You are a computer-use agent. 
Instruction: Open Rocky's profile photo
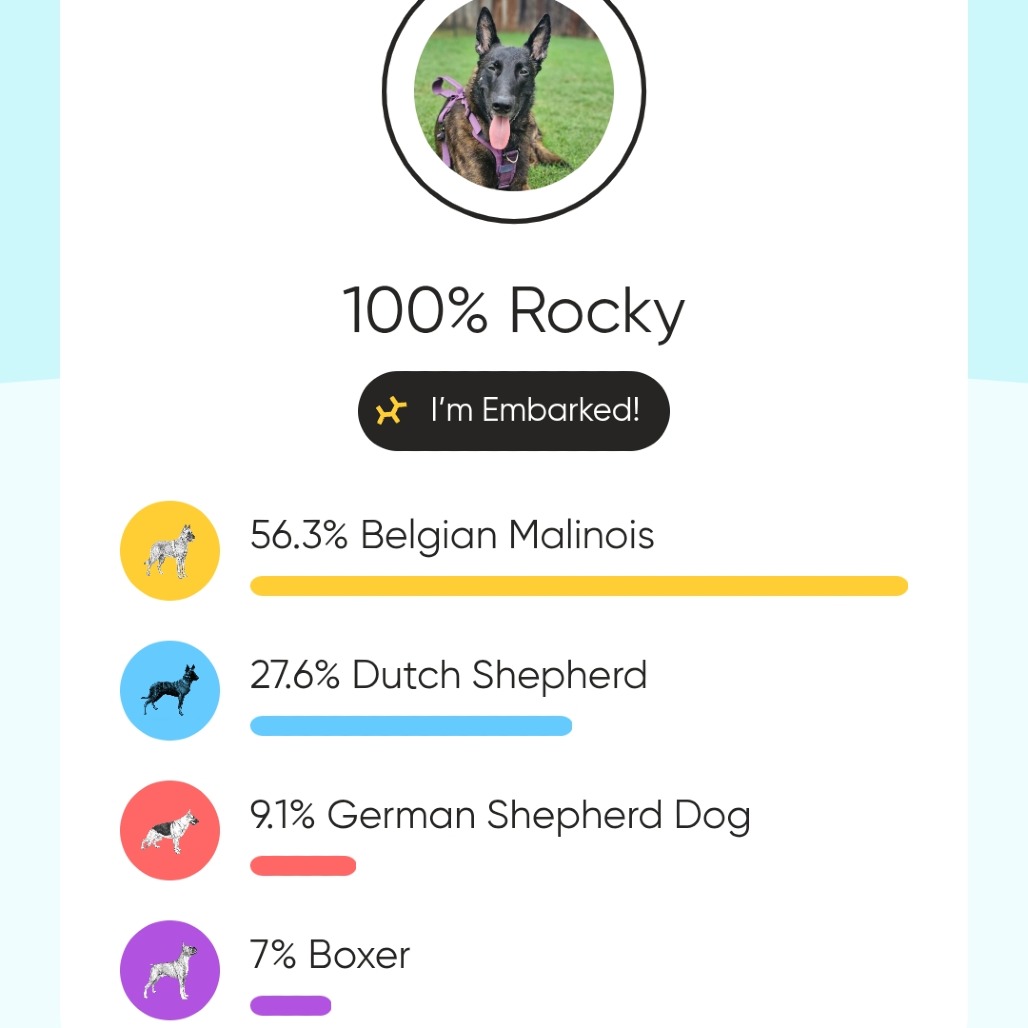pyautogui.click(x=514, y=93)
